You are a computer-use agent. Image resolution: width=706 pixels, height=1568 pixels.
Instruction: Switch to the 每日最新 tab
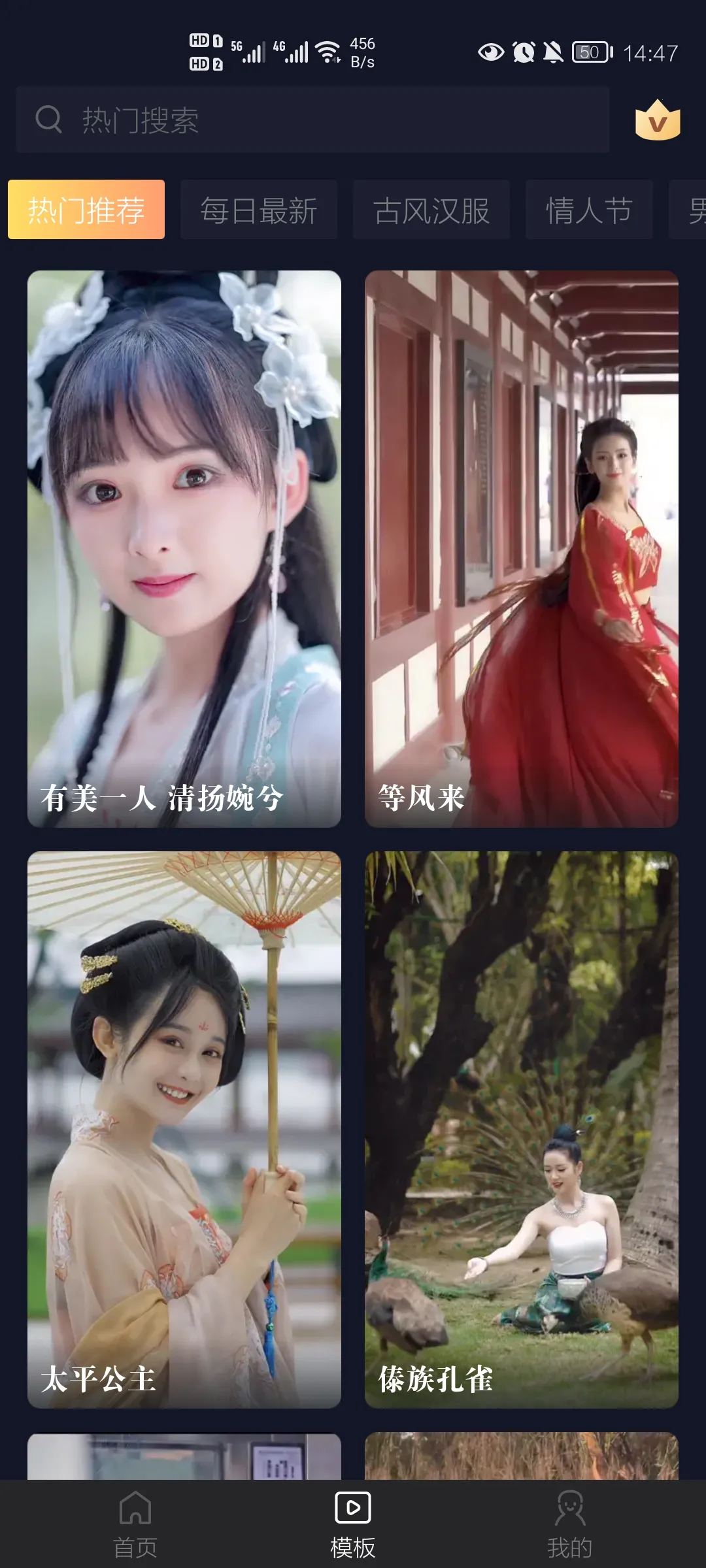click(259, 209)
